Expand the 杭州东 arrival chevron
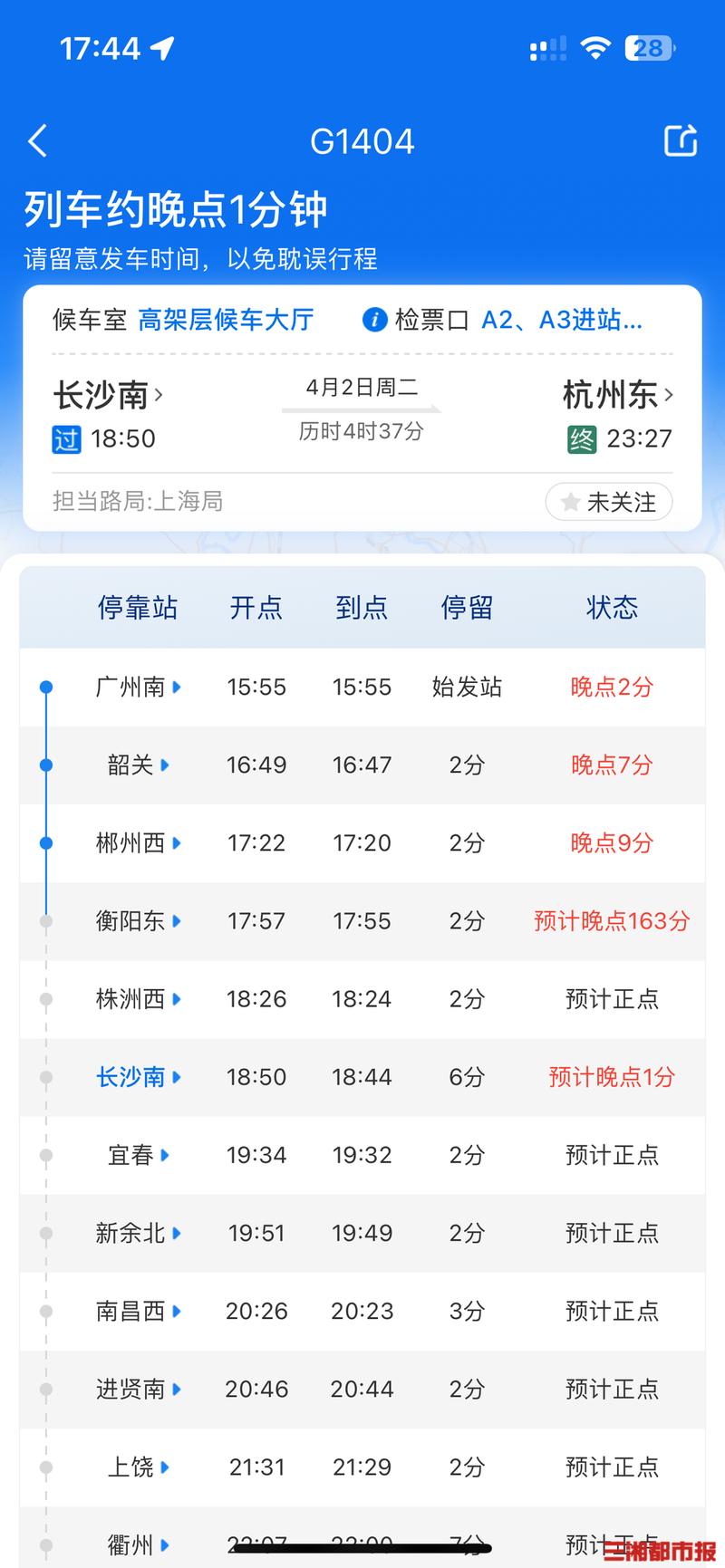Image resolution: width=725 pixels, height=1568 pixels. pyautogui.click(x=671, y=395)
